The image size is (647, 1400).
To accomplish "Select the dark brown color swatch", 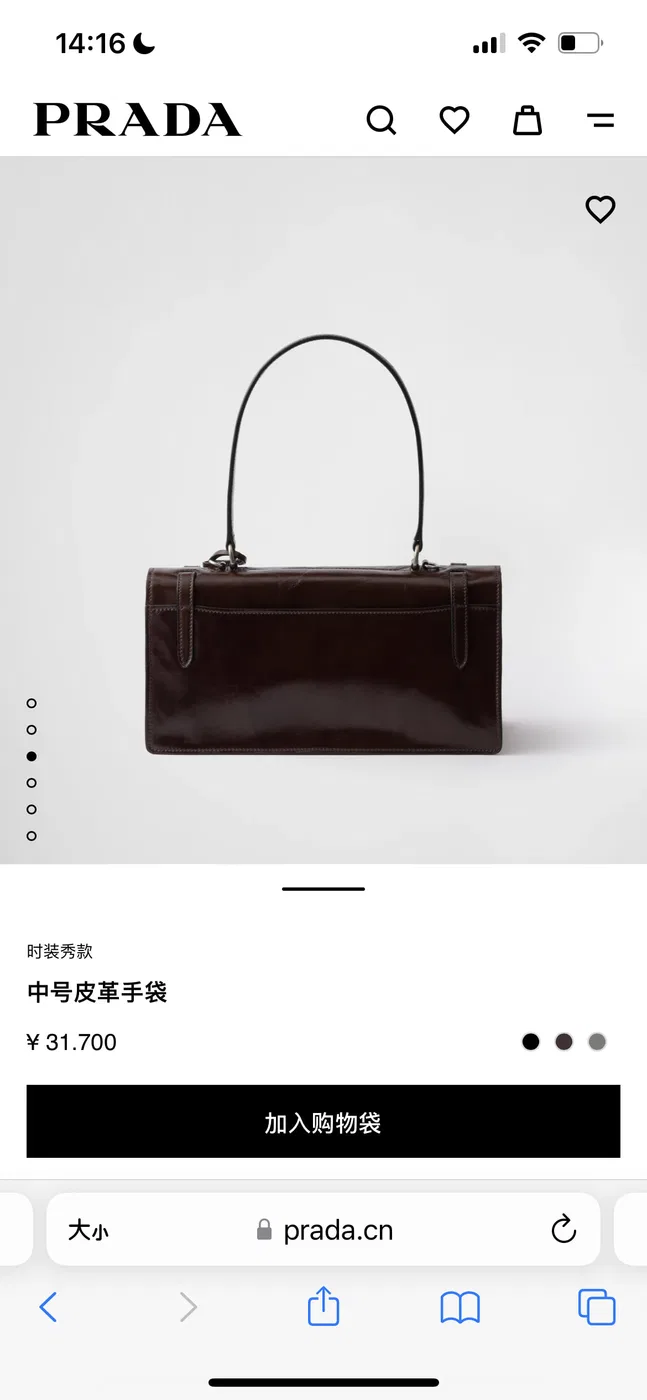I will tap(564, 1042).
